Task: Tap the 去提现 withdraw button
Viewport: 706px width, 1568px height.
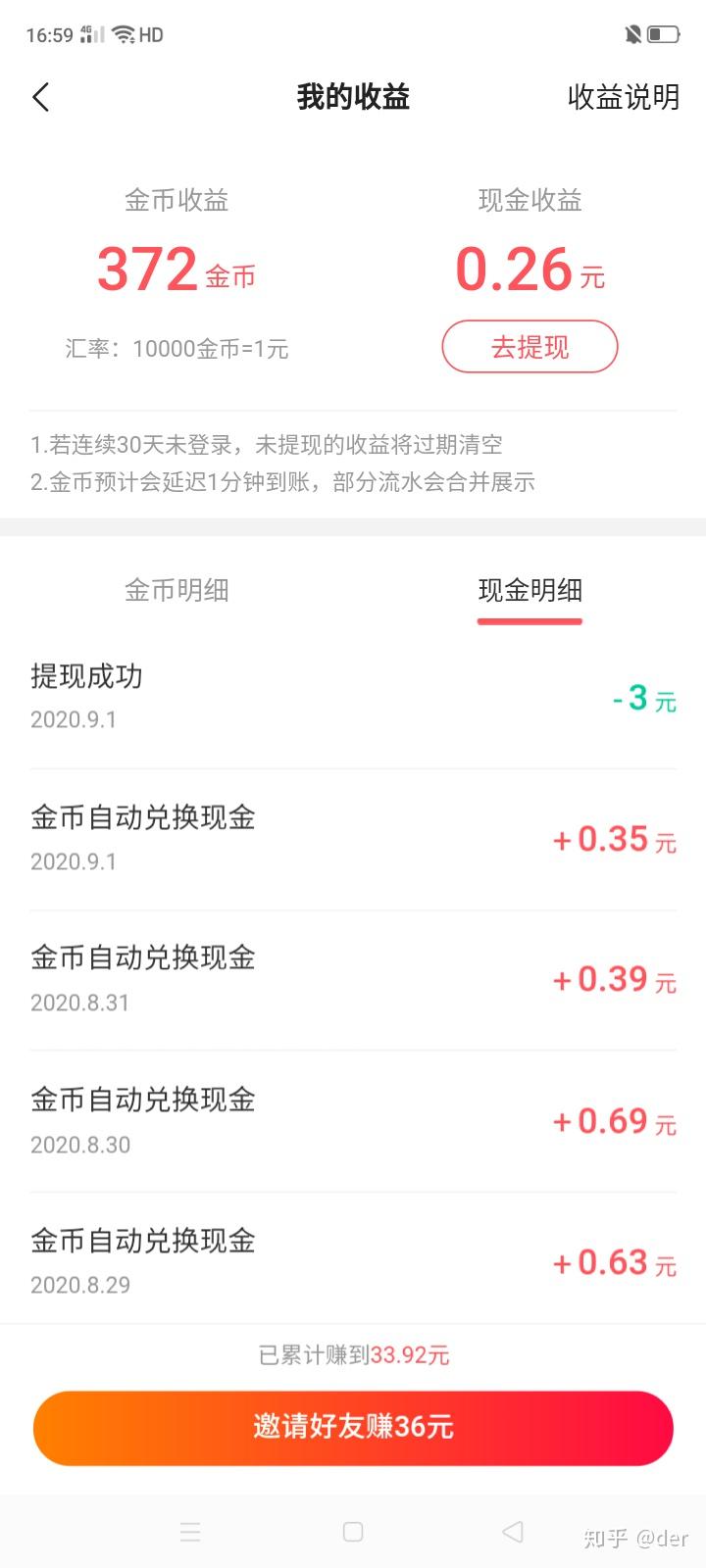Action: [529, 347]
